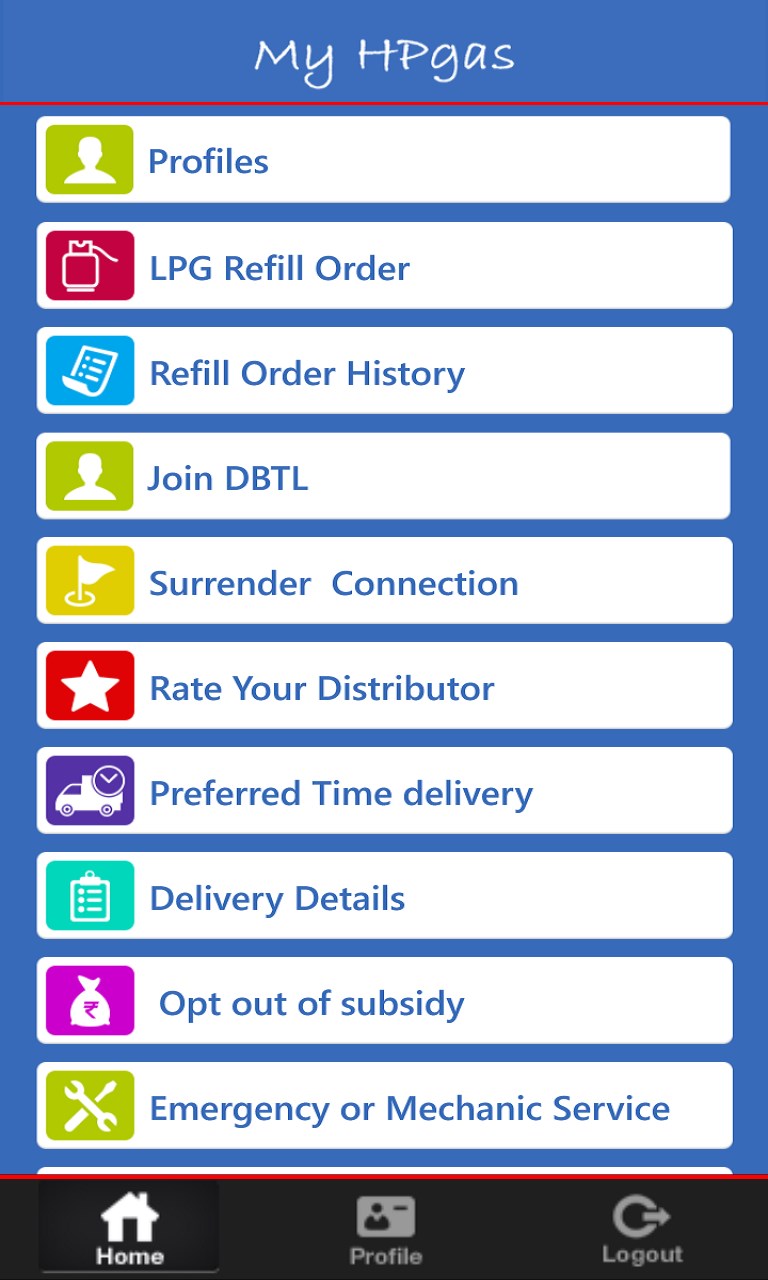Select the Surrender Connection flag icon

point(89,580)
